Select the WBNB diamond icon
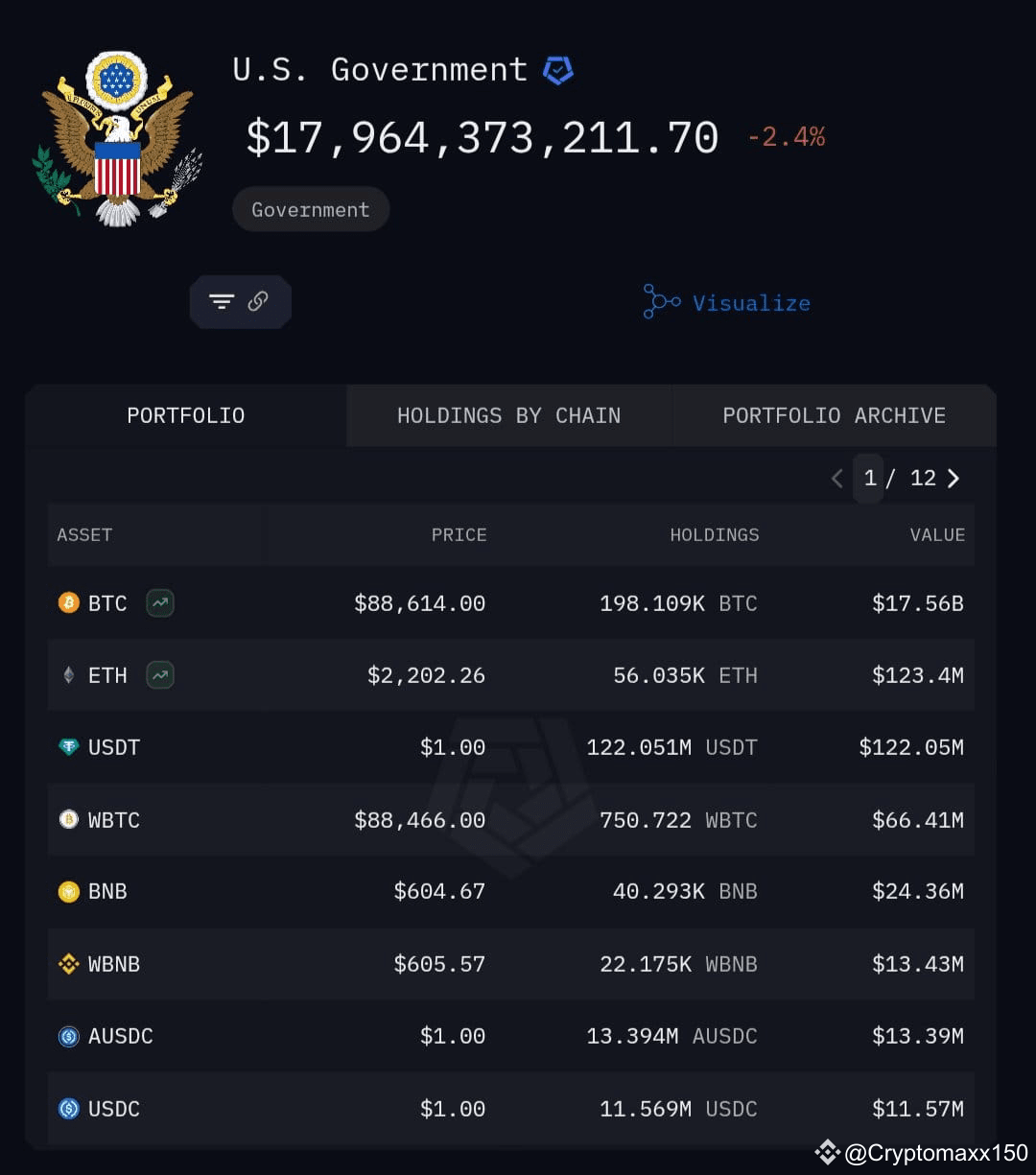Viewport: 1036px width, 1175px height. [67, 964]
